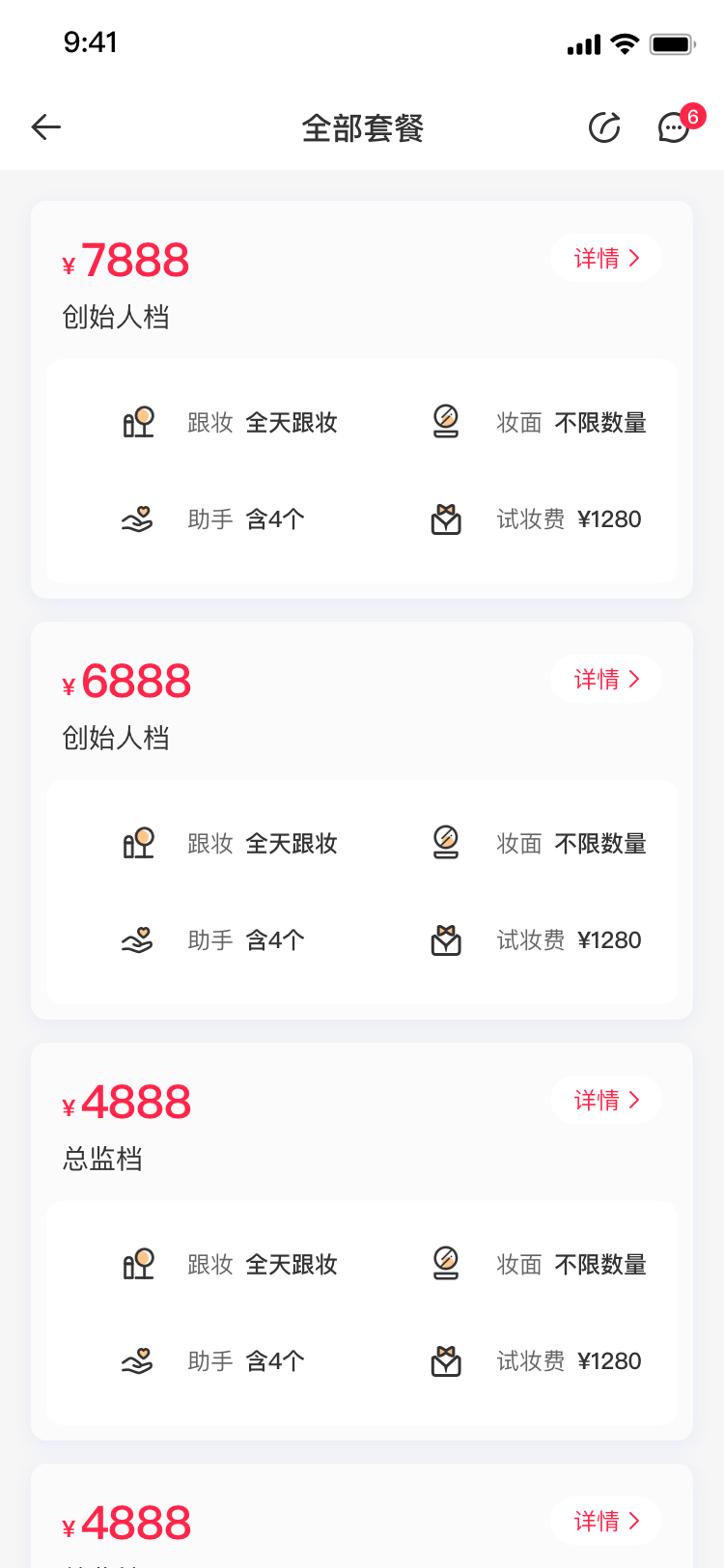Open the ¥7888 创始人档 package card
This screenshot has height=1568, width=724.
click(362, 400)
